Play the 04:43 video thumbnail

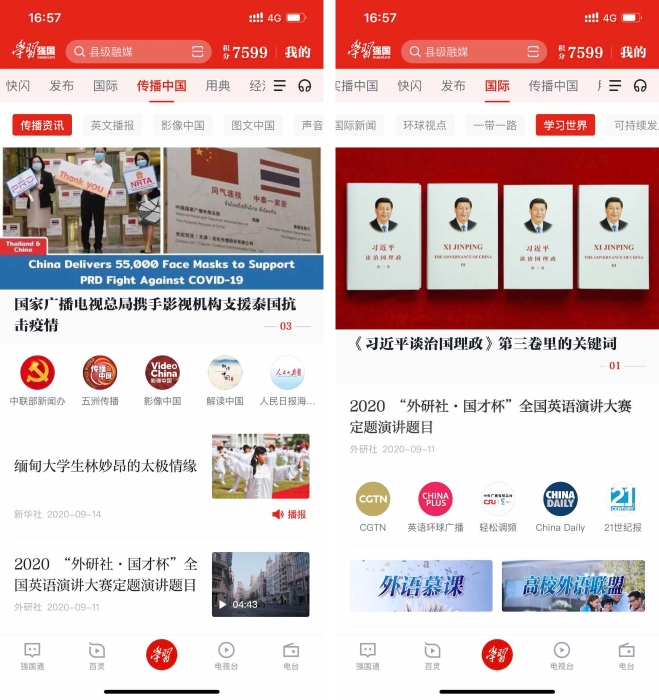point(260,585)
